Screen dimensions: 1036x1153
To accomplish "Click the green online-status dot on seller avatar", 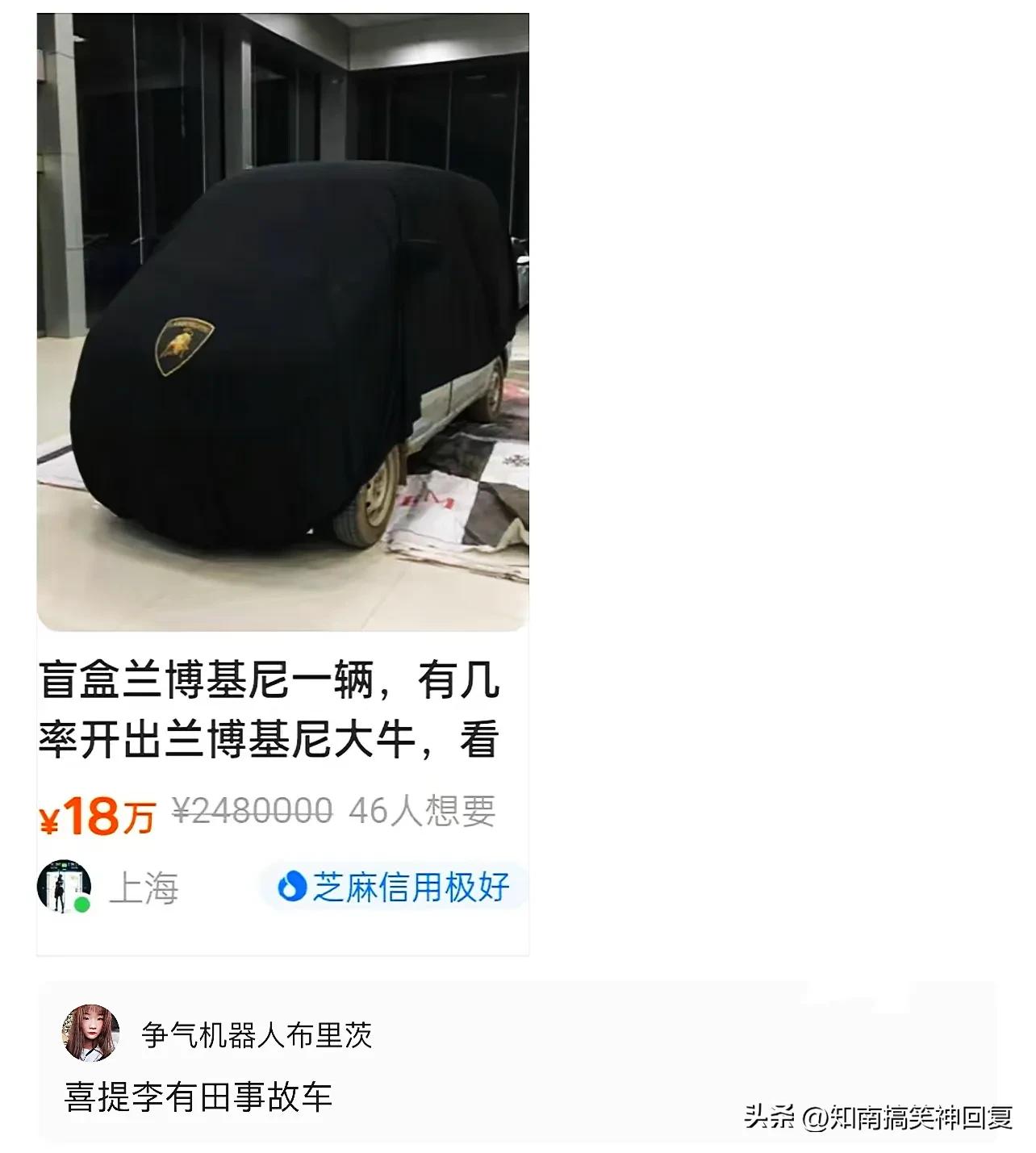I will coord(83,906).
